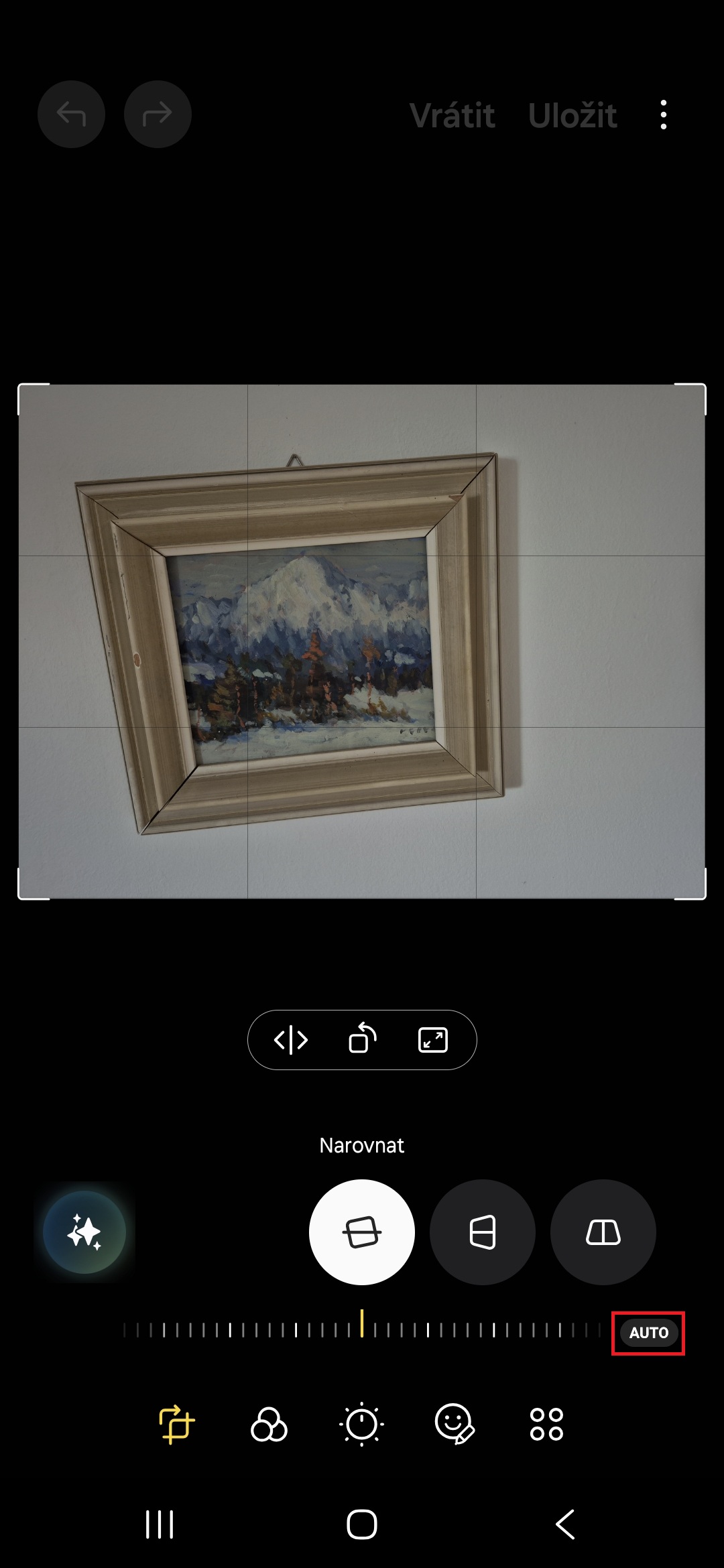Tap the undo arrow button
This screenshot has height=1568, width=724.
click(71, 115)
